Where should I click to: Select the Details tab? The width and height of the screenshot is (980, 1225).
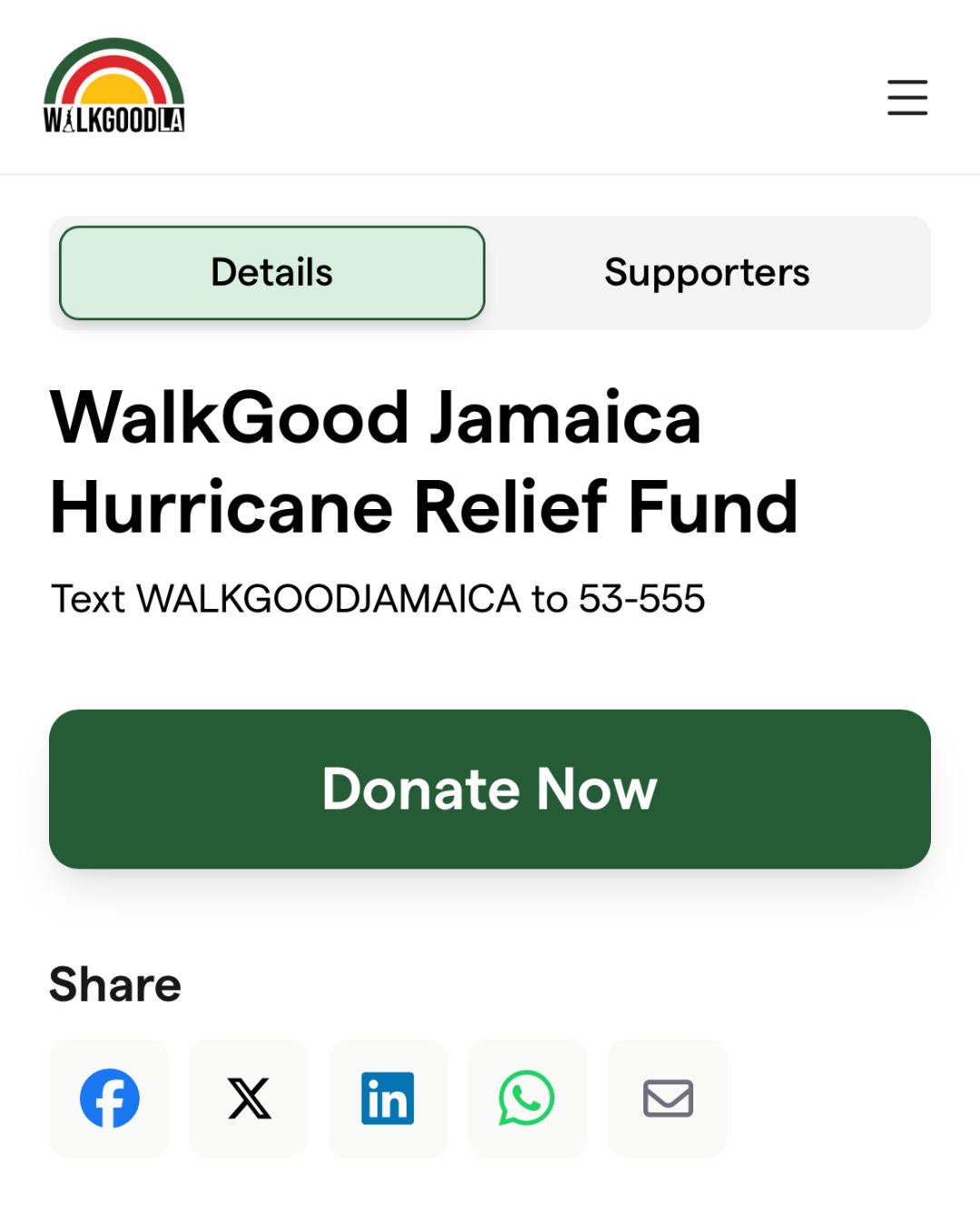pyautogui.click(x=272, y=273)
